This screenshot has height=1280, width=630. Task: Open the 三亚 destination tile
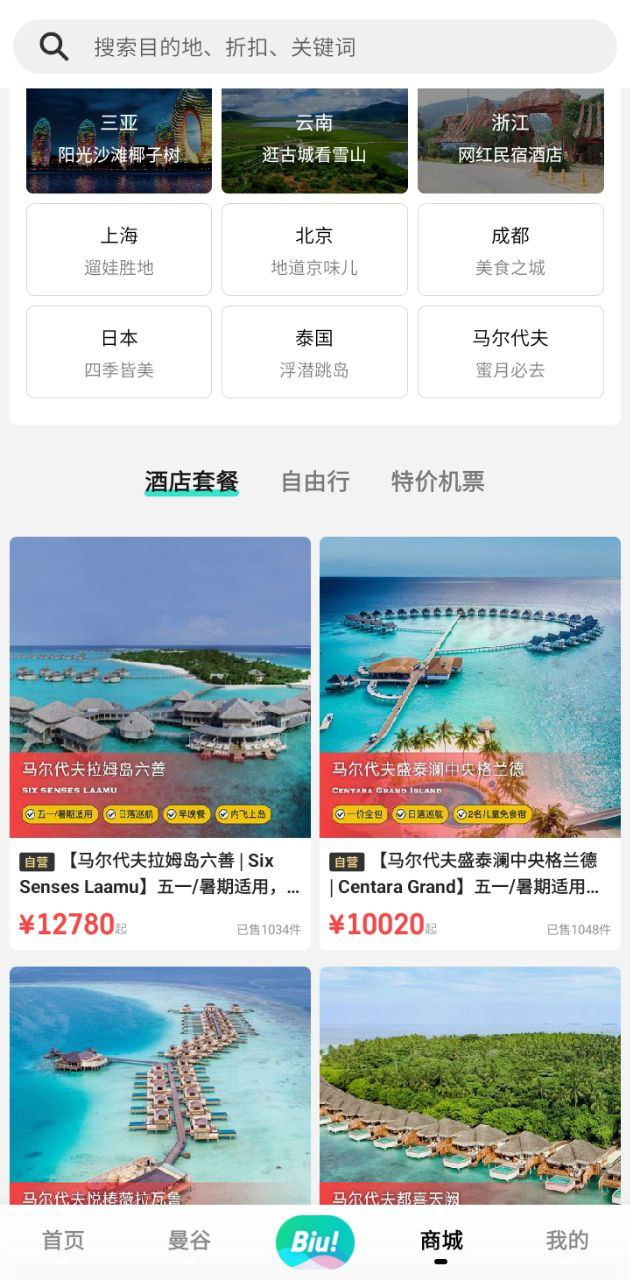tap(119, 140)
